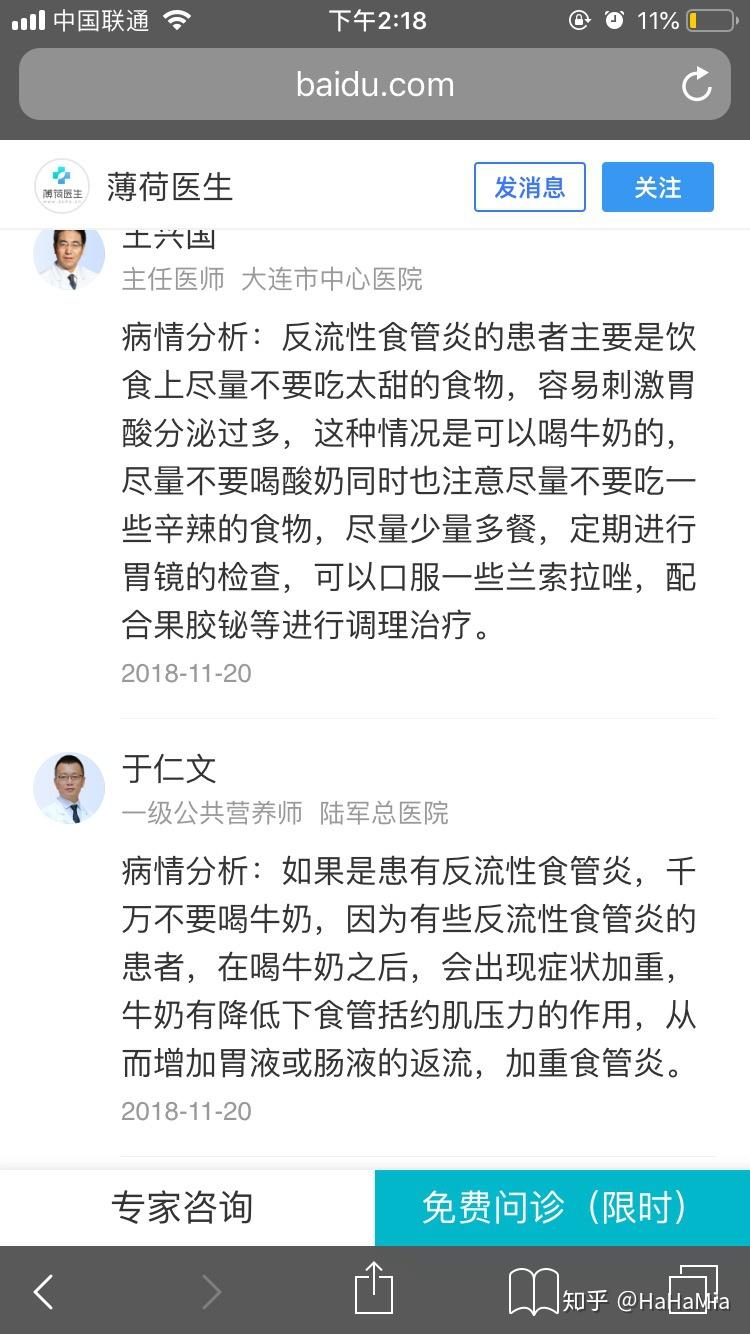
Task: Go back with the browser back arrow
Action: click(x=43, y=1292)
